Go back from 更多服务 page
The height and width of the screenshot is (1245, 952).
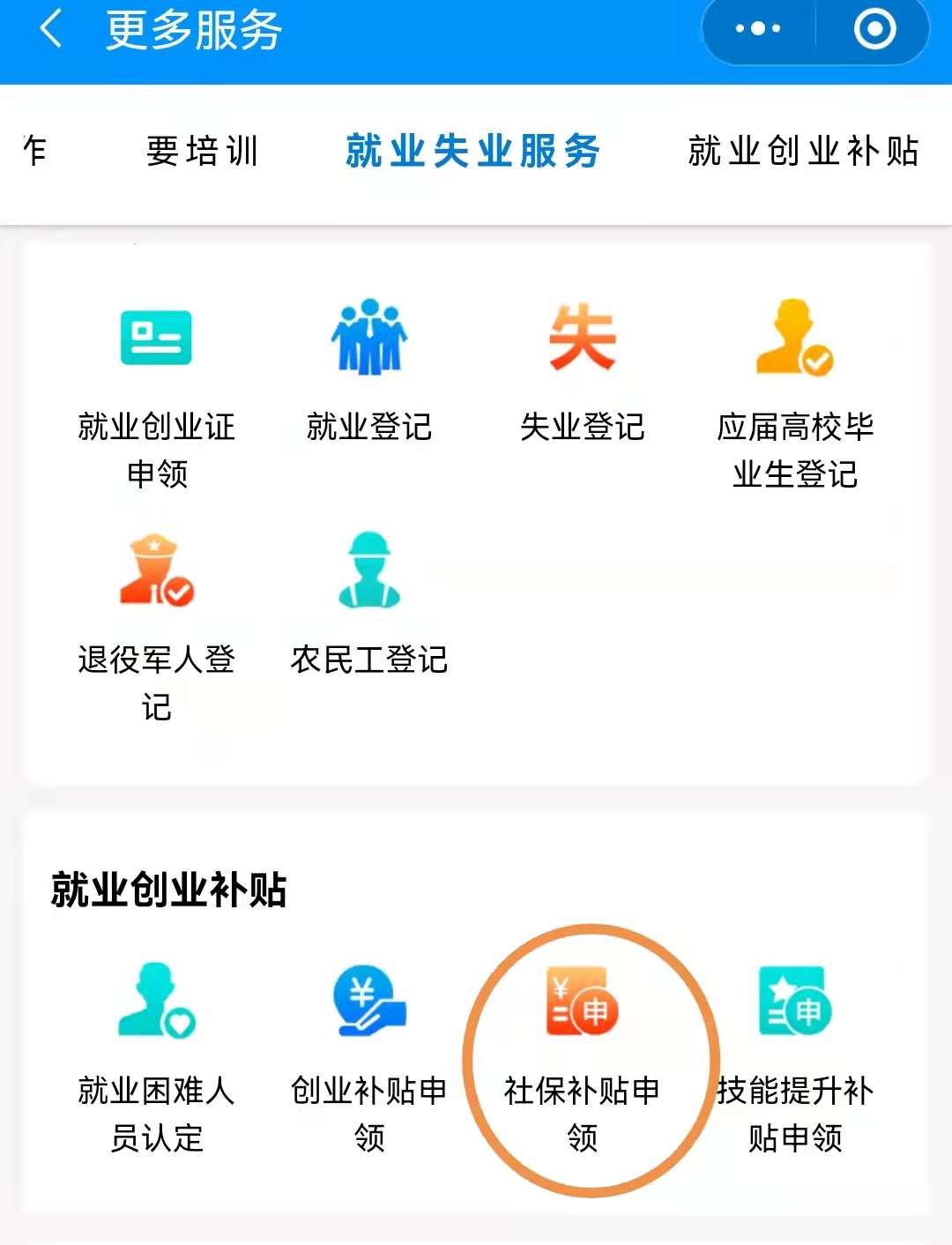click(x=51, y=30)
